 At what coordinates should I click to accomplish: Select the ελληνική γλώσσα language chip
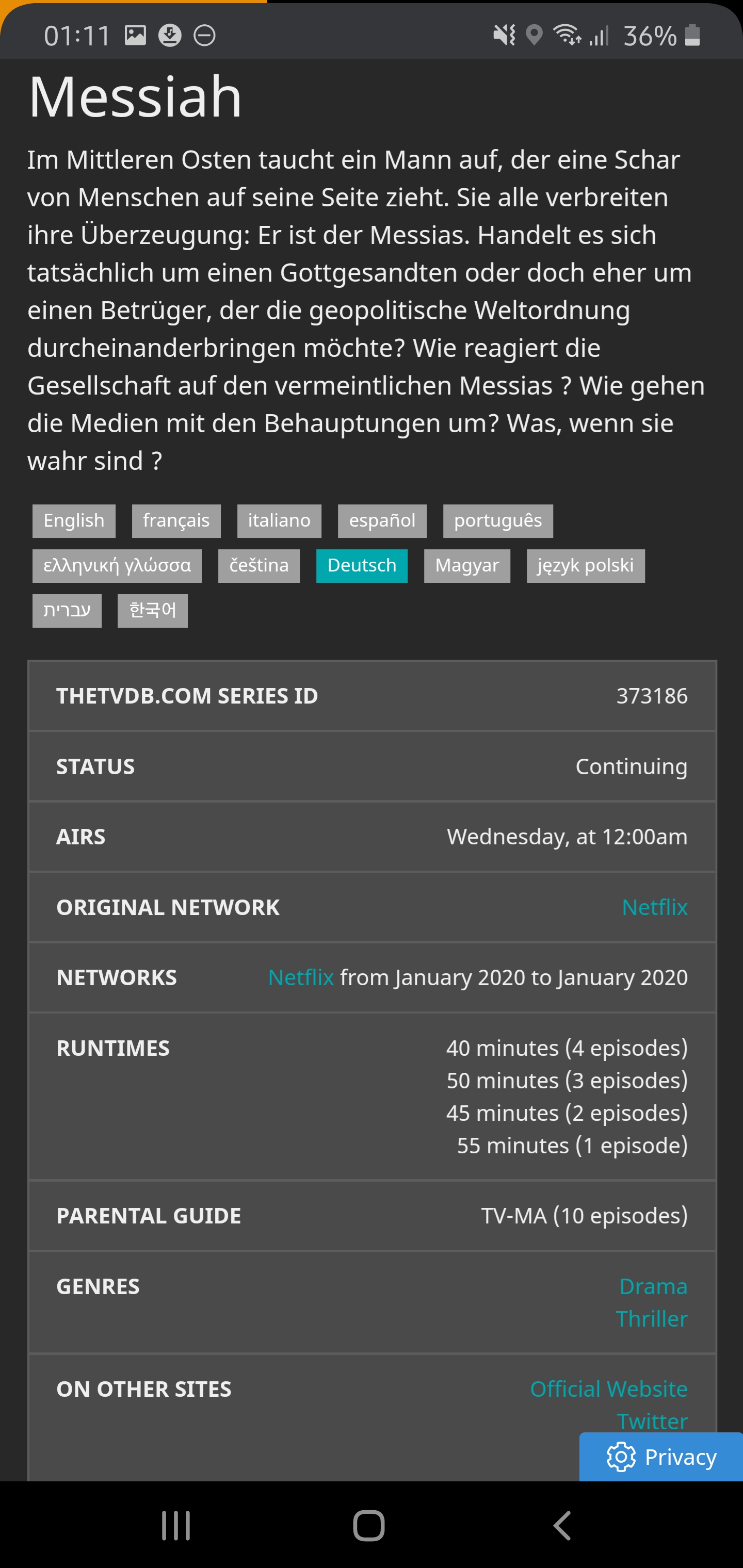point(117,566)
